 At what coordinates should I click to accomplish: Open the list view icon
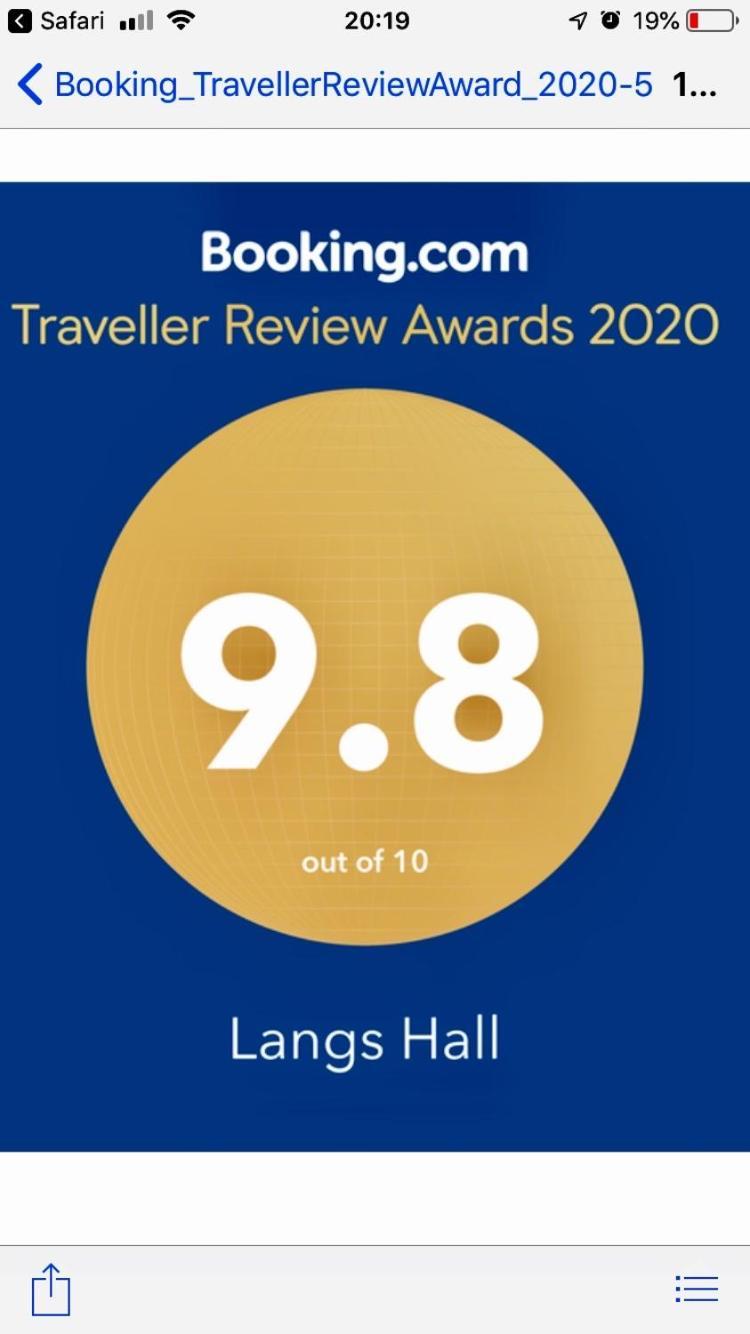click(697, 1289)
